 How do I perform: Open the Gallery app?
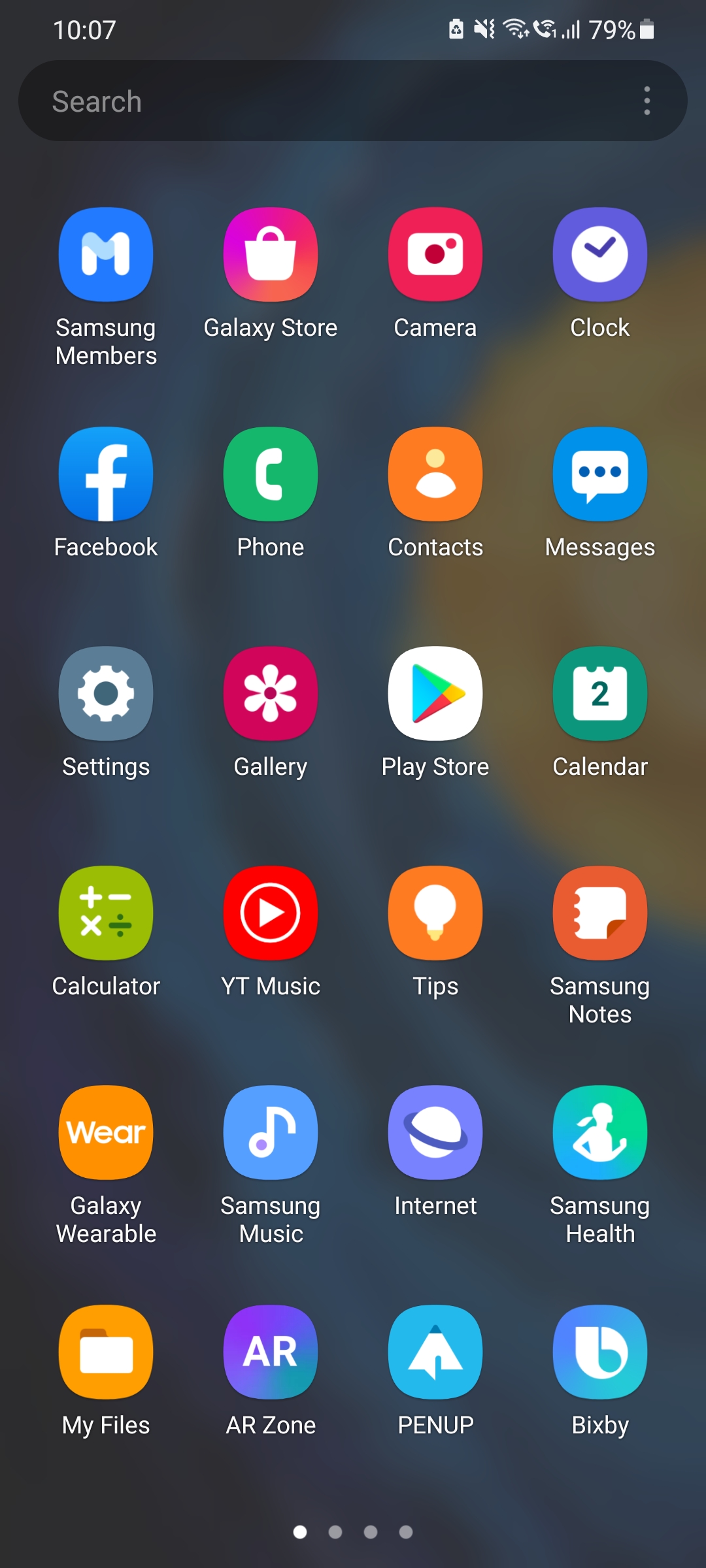click(x=271, y=694)
